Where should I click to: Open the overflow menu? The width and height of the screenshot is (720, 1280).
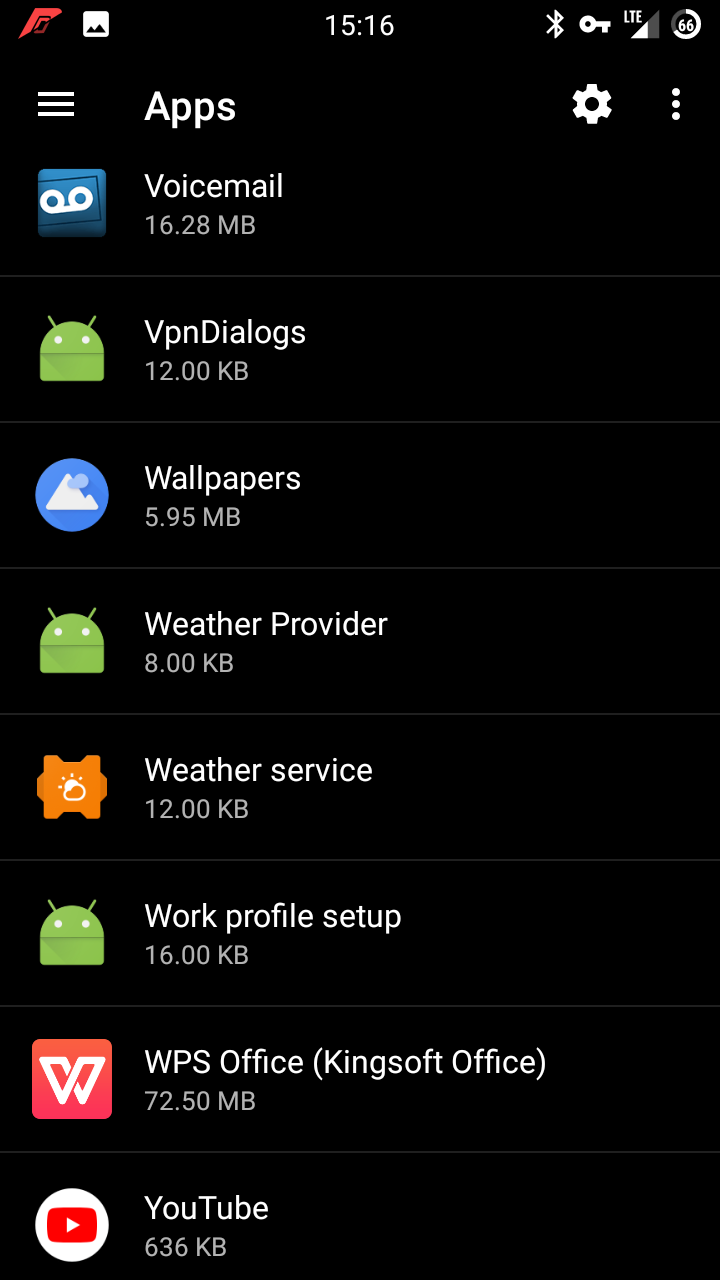pyautogui.click(x=676, y=105)
